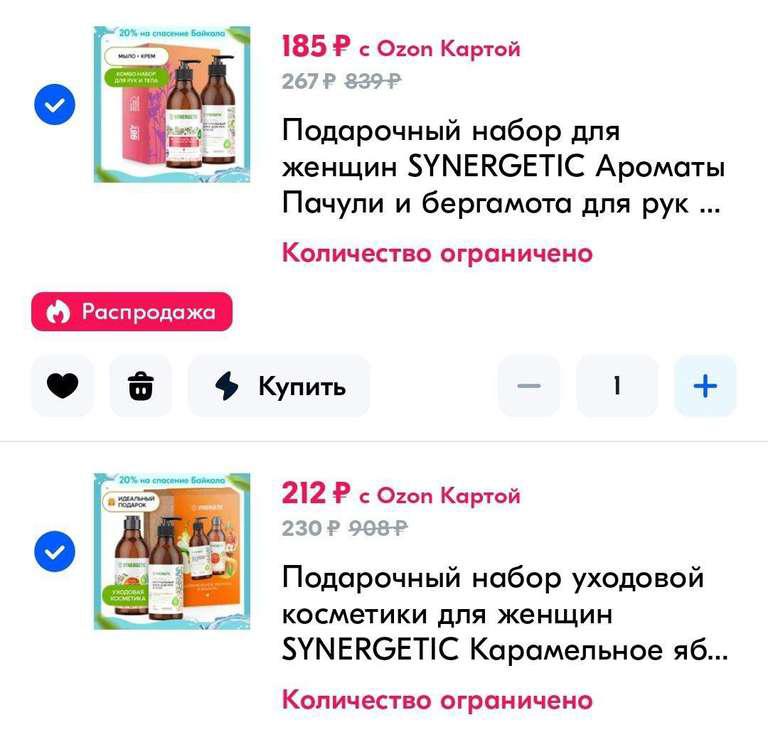768x737 pixels.
Task: Tap Купить for the Пачули set
Action: pos(279,386)
